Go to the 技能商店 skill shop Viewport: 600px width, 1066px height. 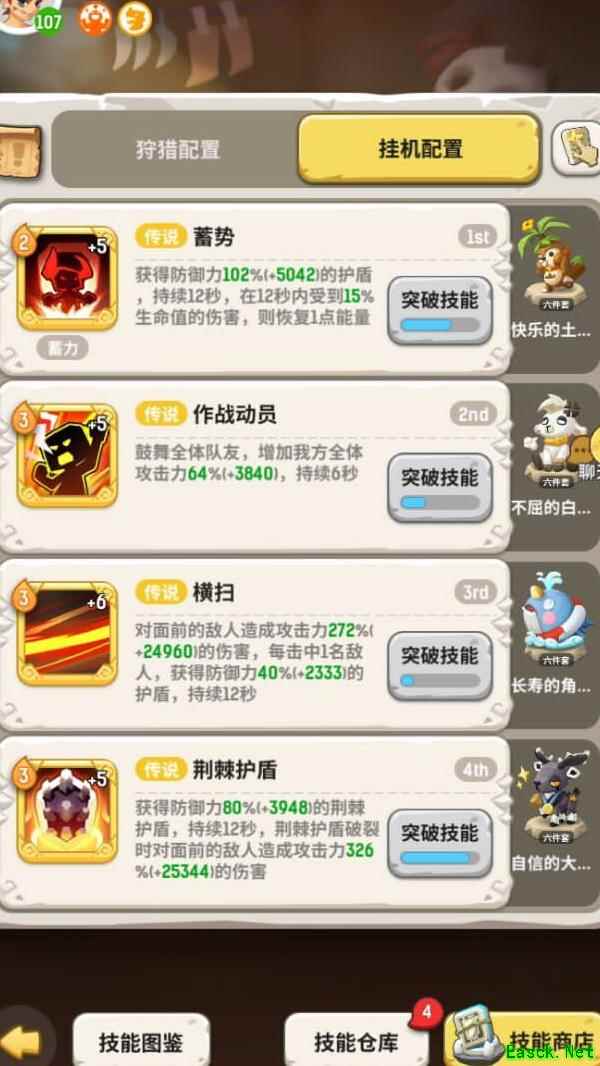(530, 1041)
